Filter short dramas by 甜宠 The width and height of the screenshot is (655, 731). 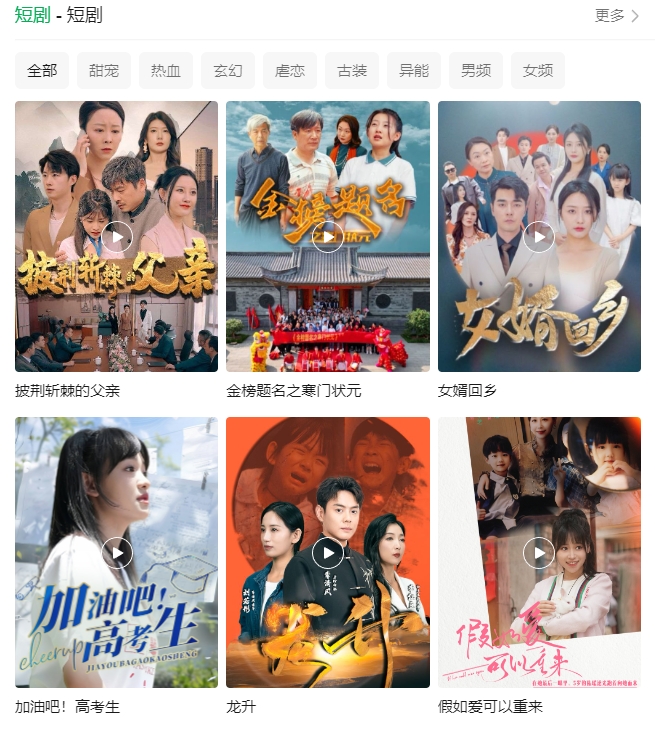pos(104,71)
